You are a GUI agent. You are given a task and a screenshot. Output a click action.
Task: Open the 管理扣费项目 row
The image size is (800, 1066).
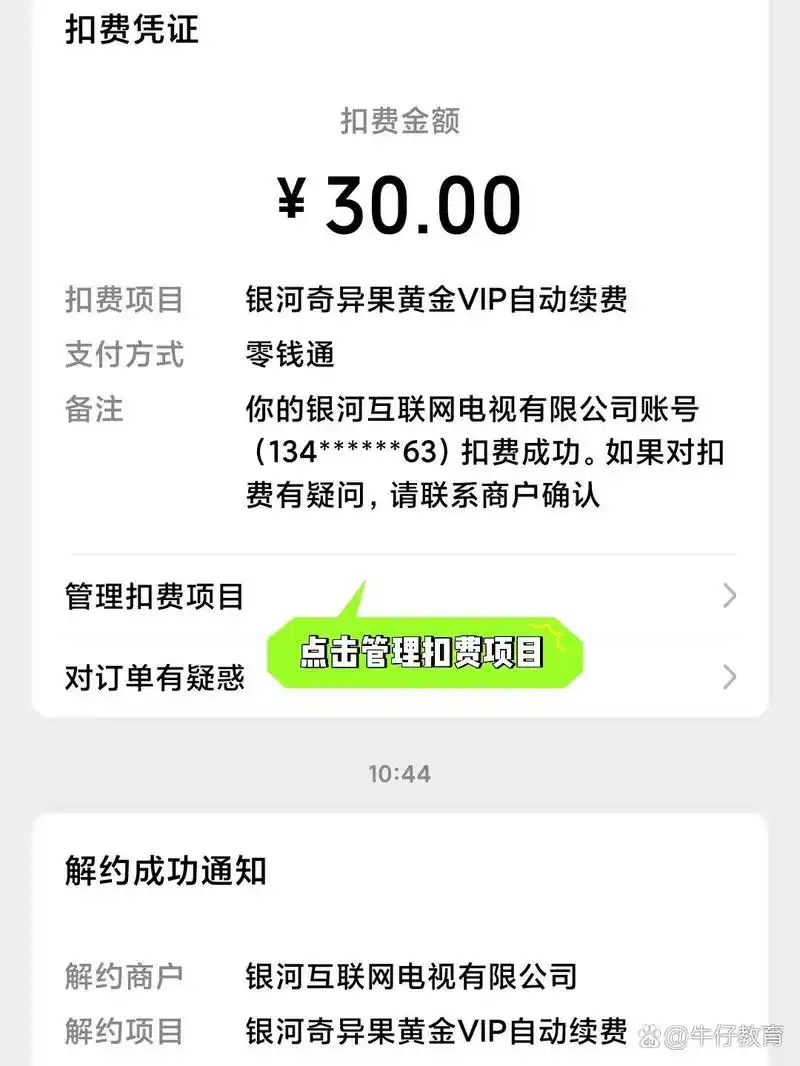pos(155,596)
